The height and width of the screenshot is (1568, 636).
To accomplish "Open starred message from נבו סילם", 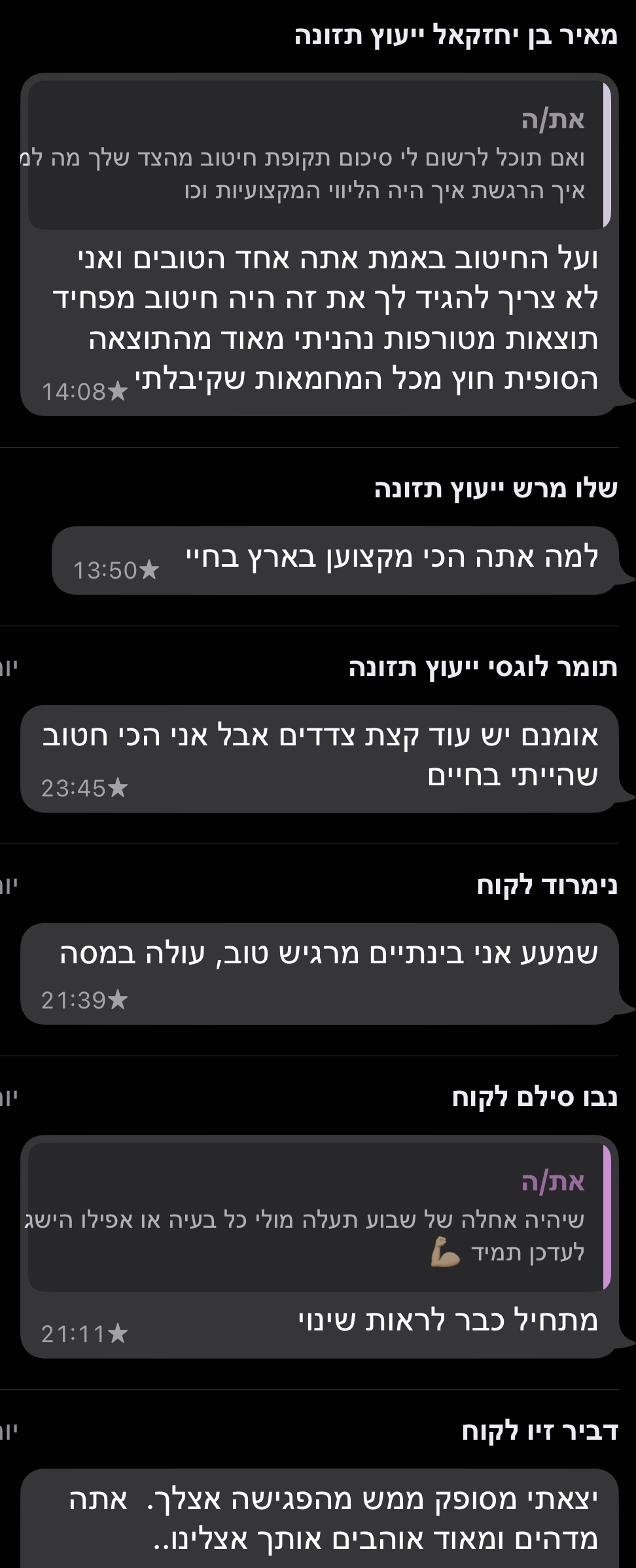I will pos(319,1321).
